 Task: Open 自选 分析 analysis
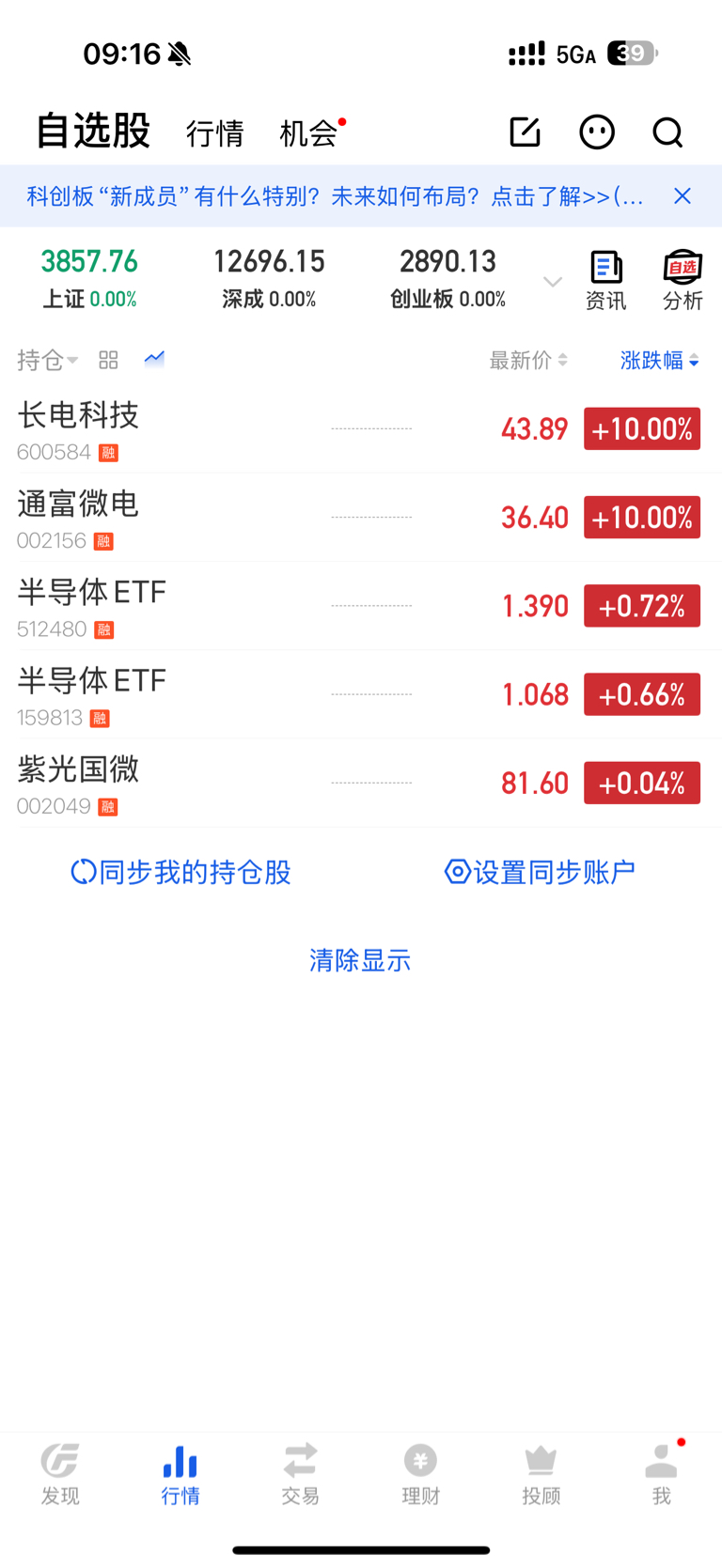pos(683,280)
